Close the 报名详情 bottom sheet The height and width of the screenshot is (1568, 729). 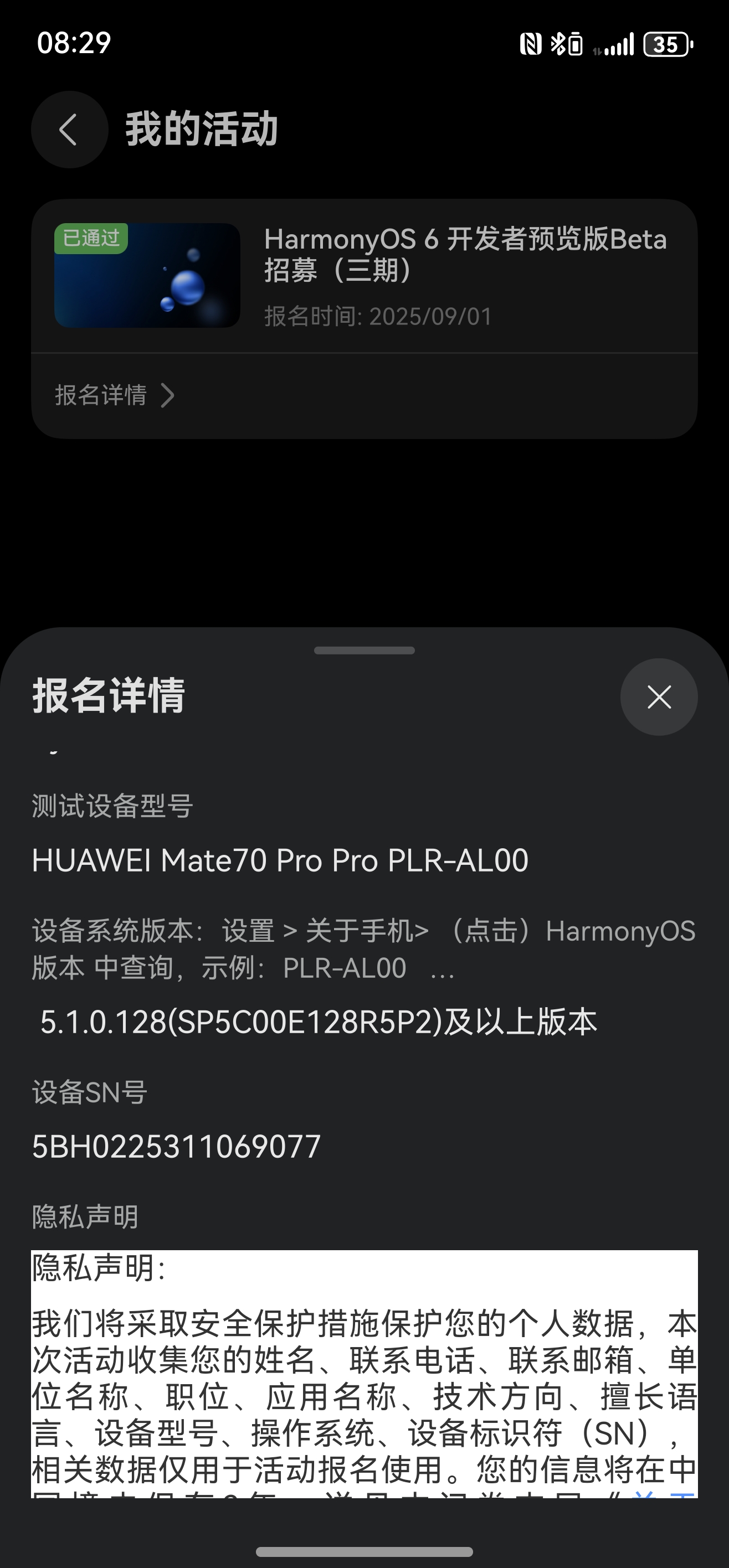tap(658, 697)
